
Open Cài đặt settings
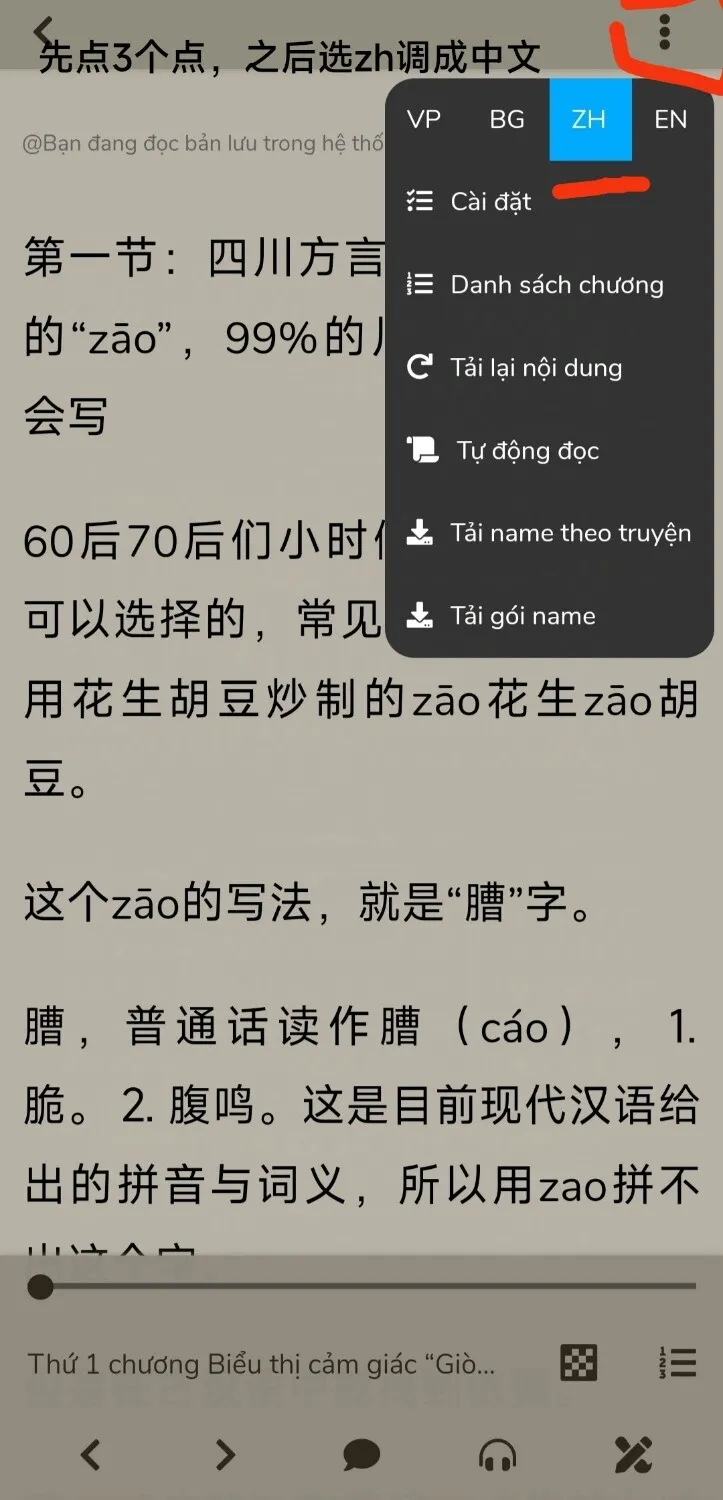490,201
